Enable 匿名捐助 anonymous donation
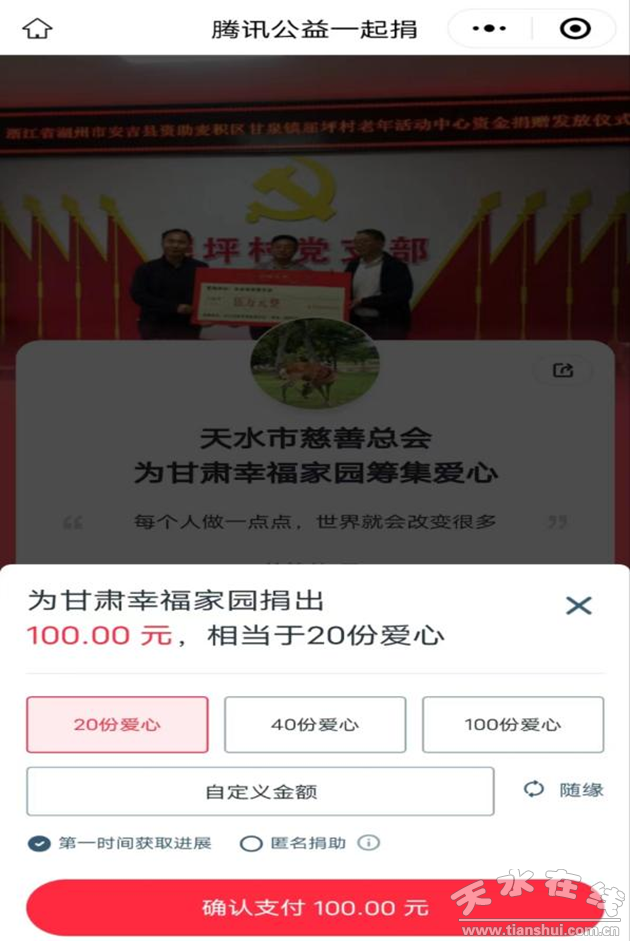 pos(251,843)
